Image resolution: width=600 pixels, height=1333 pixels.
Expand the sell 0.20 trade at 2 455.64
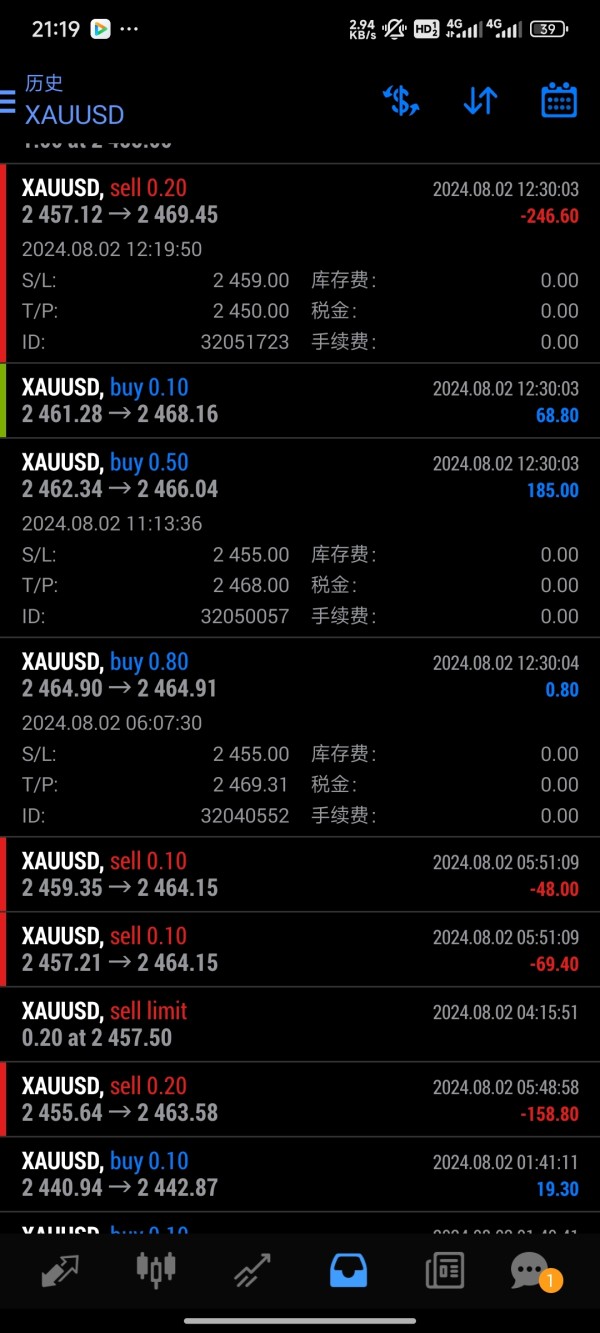(x=300, y=1100)
